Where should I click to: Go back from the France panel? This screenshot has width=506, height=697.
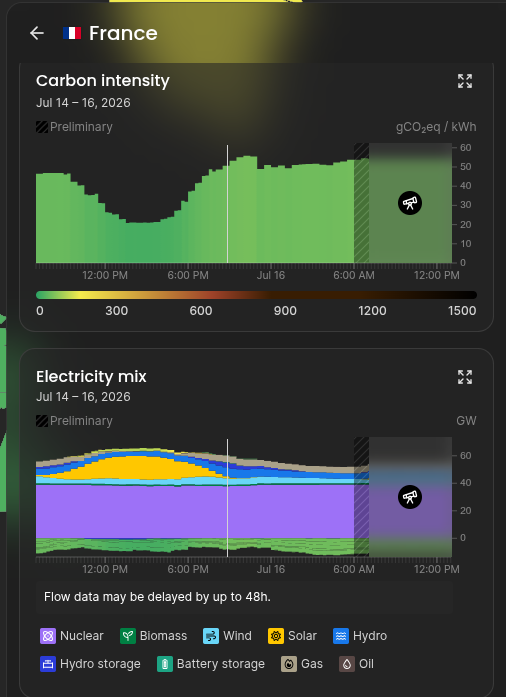pos(37,33)
